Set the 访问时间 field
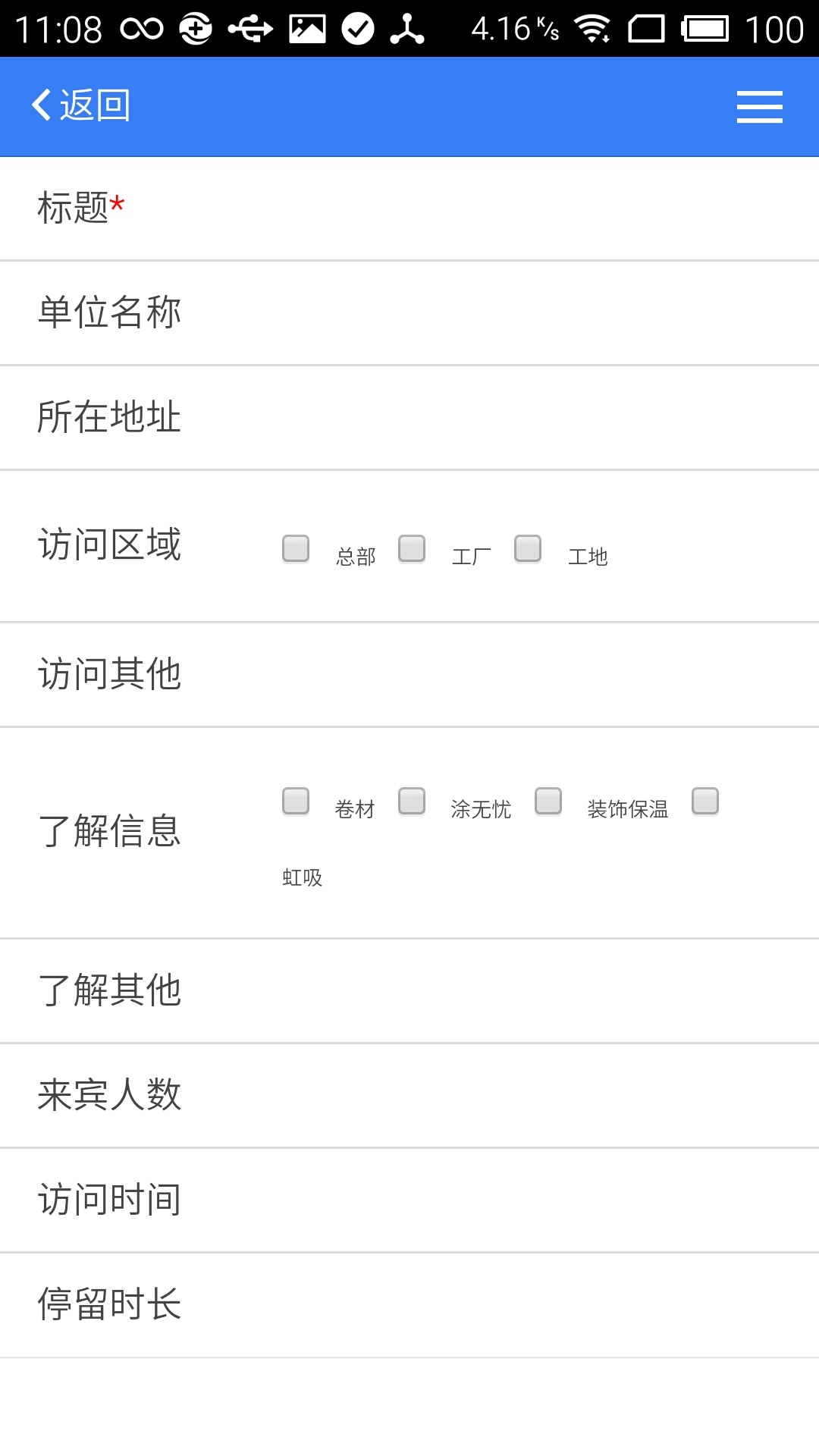Image resolution: width=819 pixels, height=1456 pixels. click(x=409, y=1200)
